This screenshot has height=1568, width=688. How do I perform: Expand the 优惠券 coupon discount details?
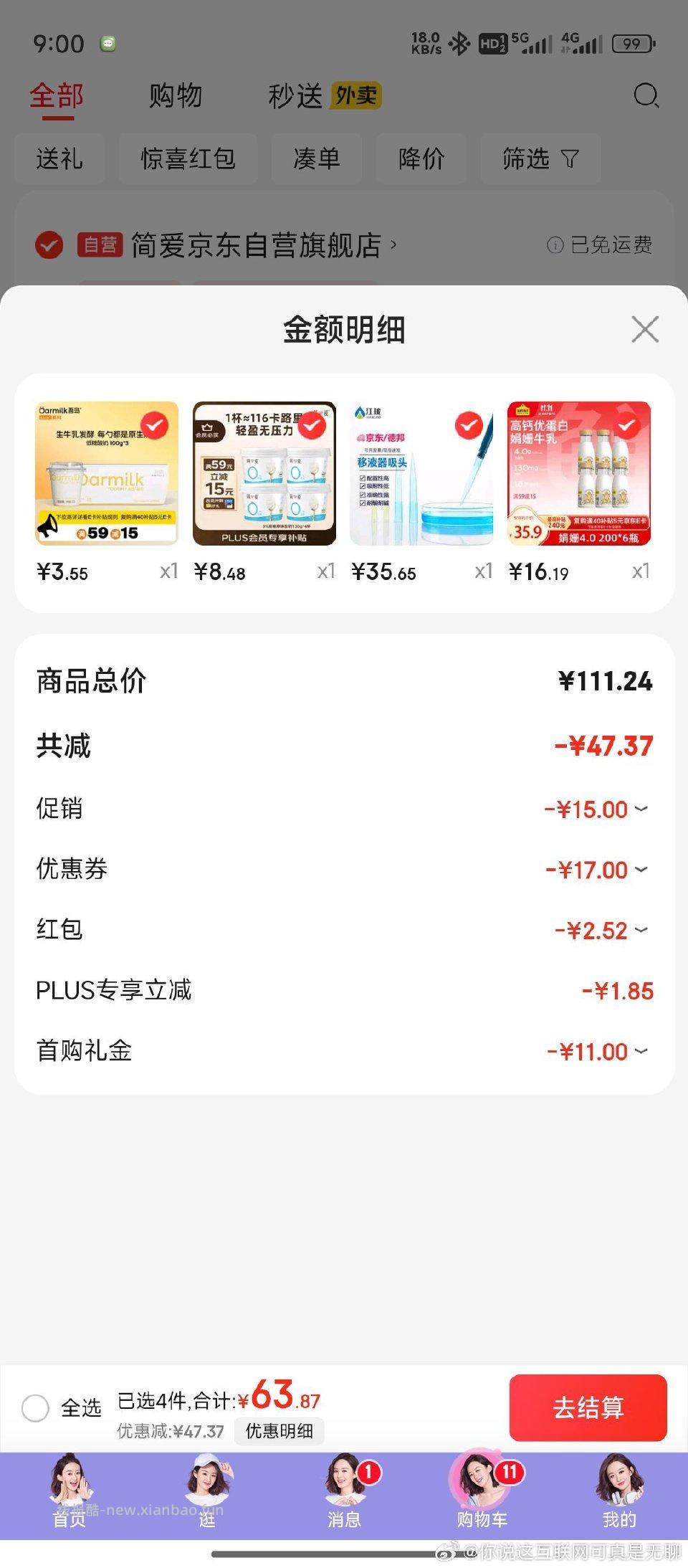pyautogui.click(x=640, y=869)
